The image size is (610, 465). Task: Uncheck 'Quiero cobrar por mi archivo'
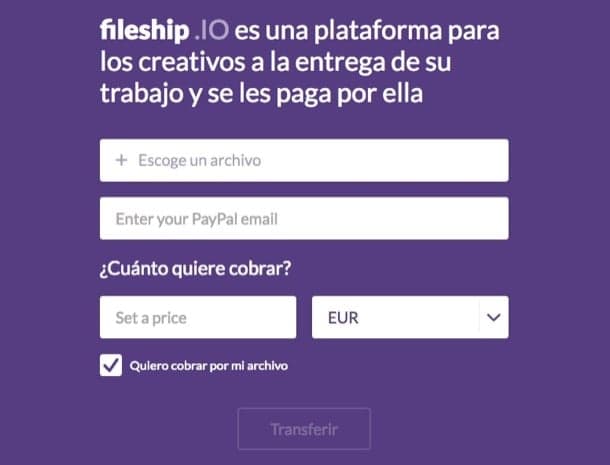(x=111, y=366)
